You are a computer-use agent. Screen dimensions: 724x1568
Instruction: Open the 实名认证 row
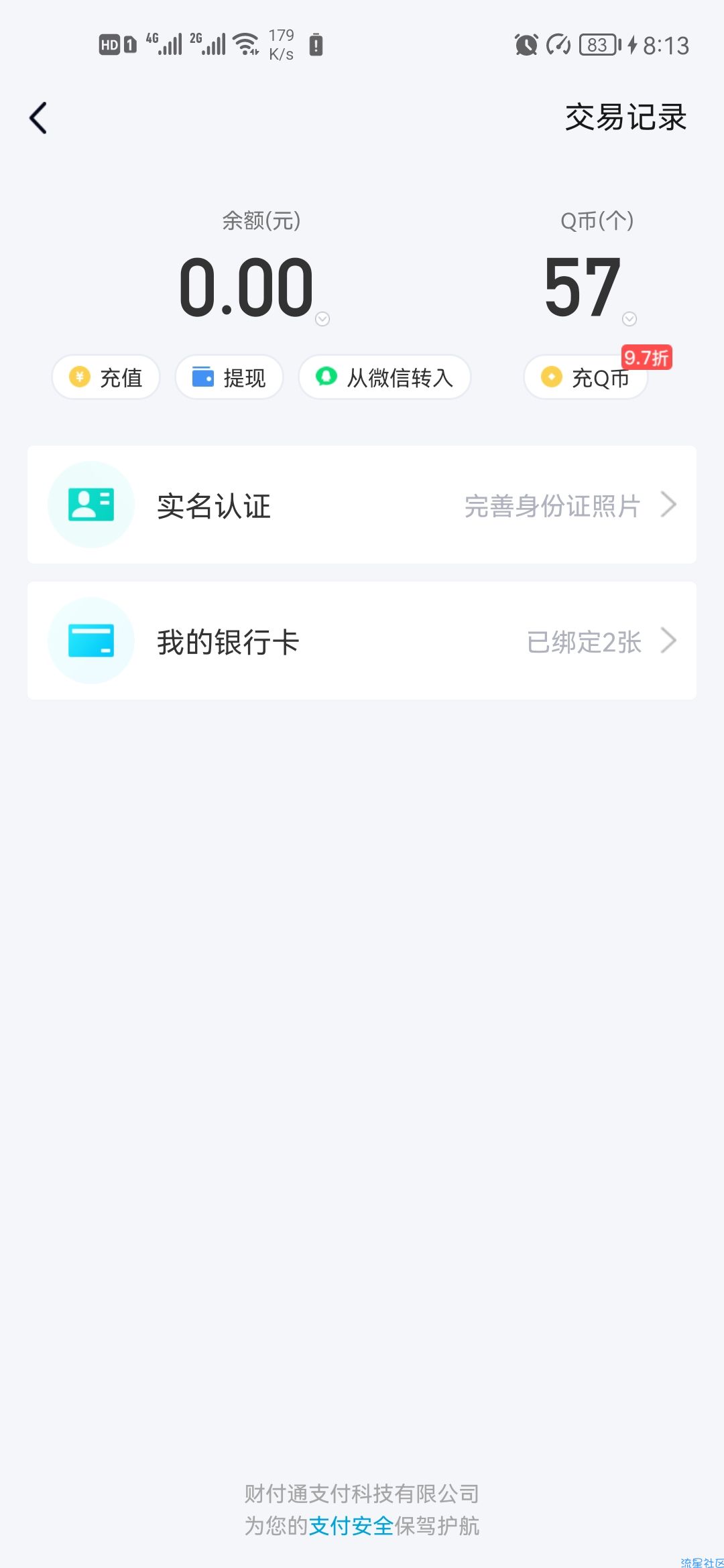(362, 505)
